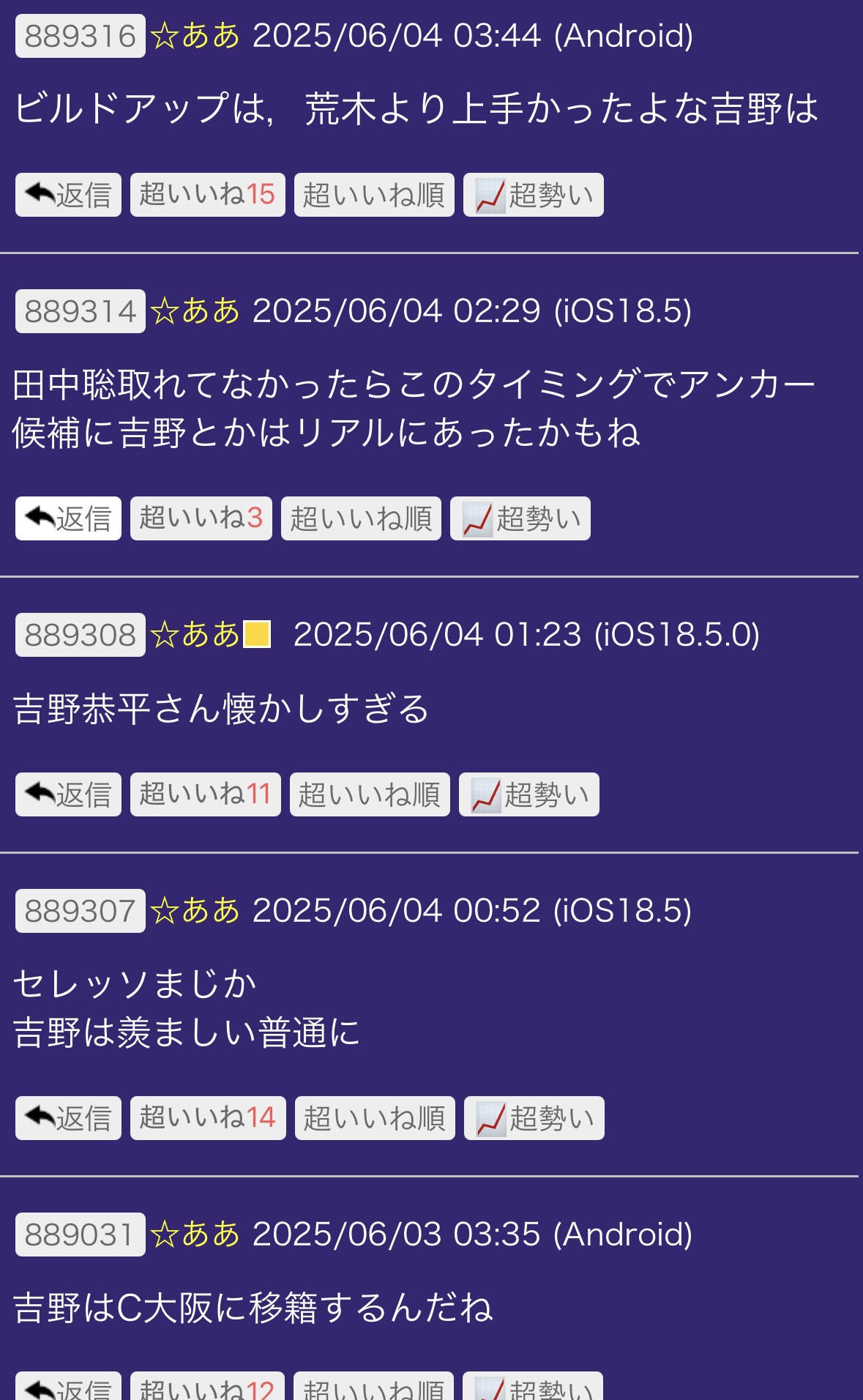Tap 超いいね順 under post 889308
The height and width of the screenshot is (1400, 863).
(x=370, y=794)
